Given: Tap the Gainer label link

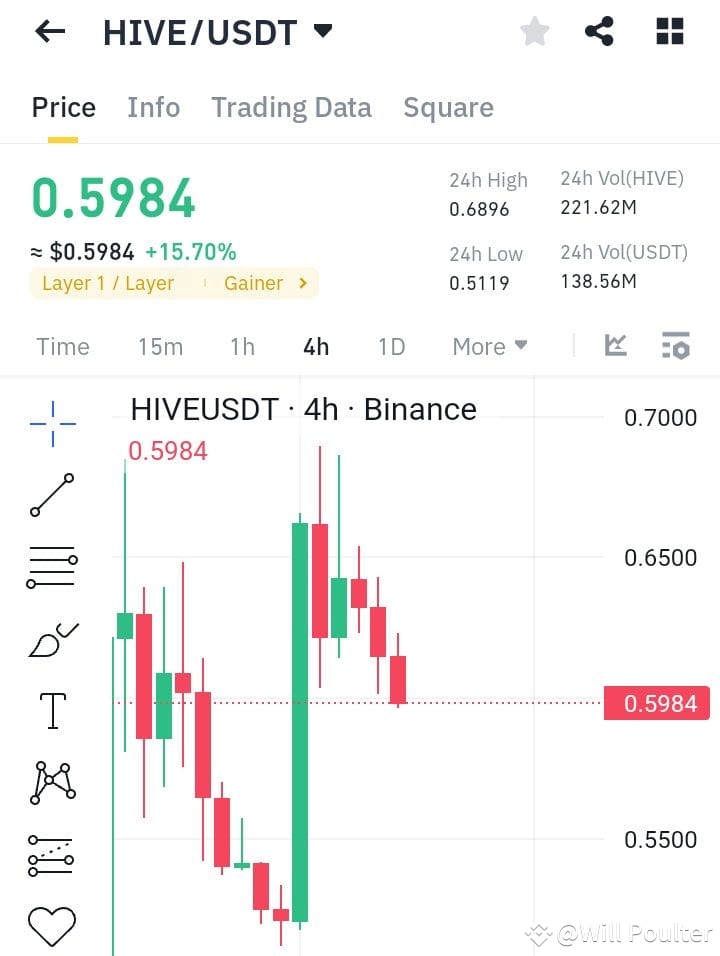Looking at the screenshot, I should coord(254,283).
